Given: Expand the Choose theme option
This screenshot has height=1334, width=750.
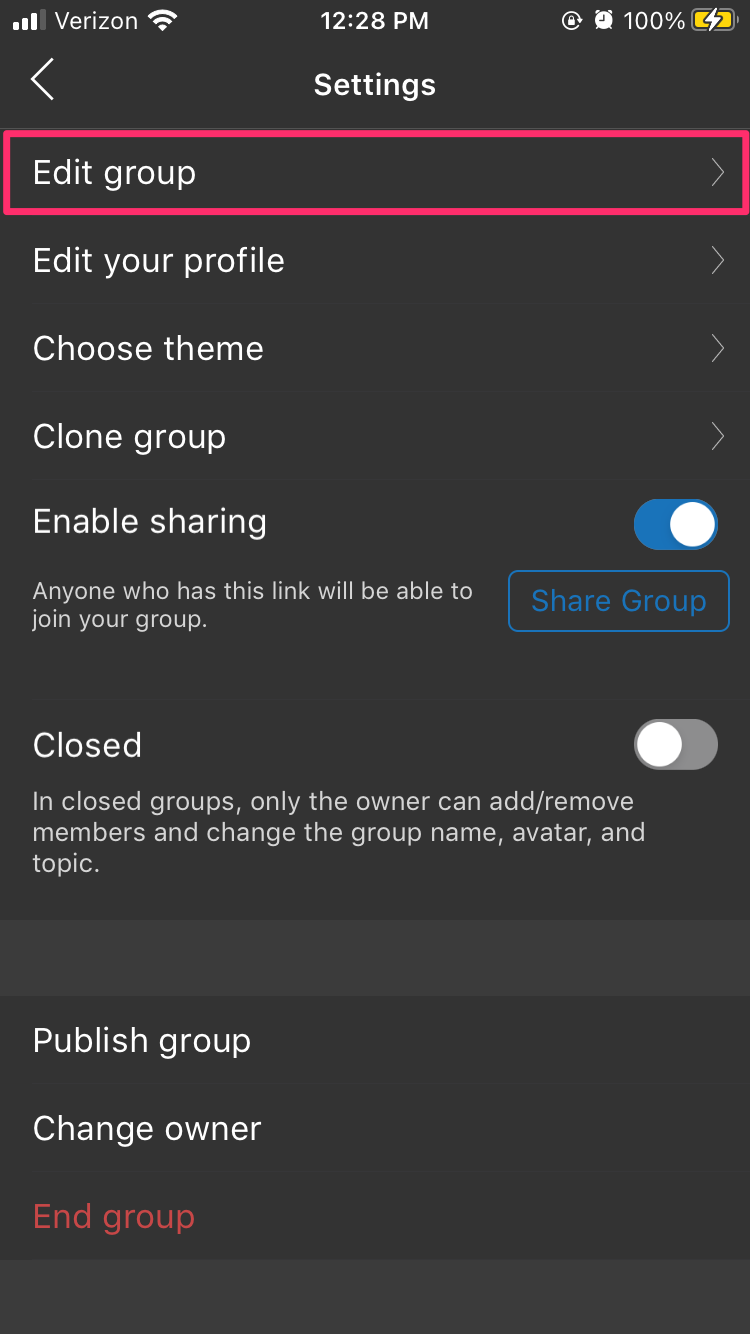Looking at the screenshot, I should click(x=717, y=348).
